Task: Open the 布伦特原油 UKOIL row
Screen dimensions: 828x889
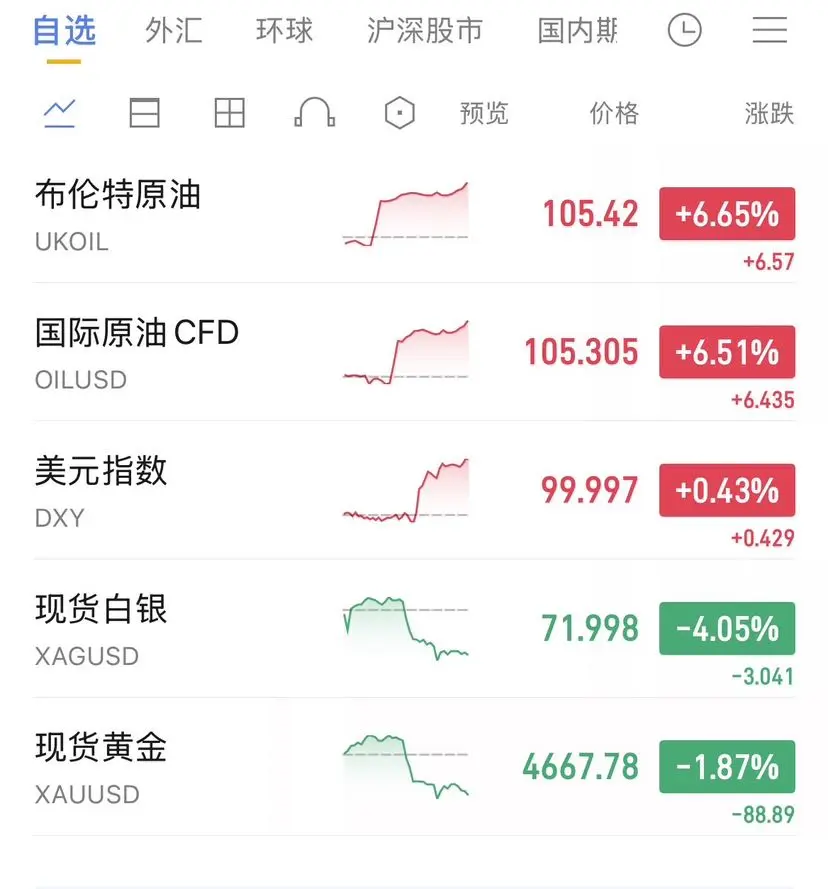Action: [118, 213]
